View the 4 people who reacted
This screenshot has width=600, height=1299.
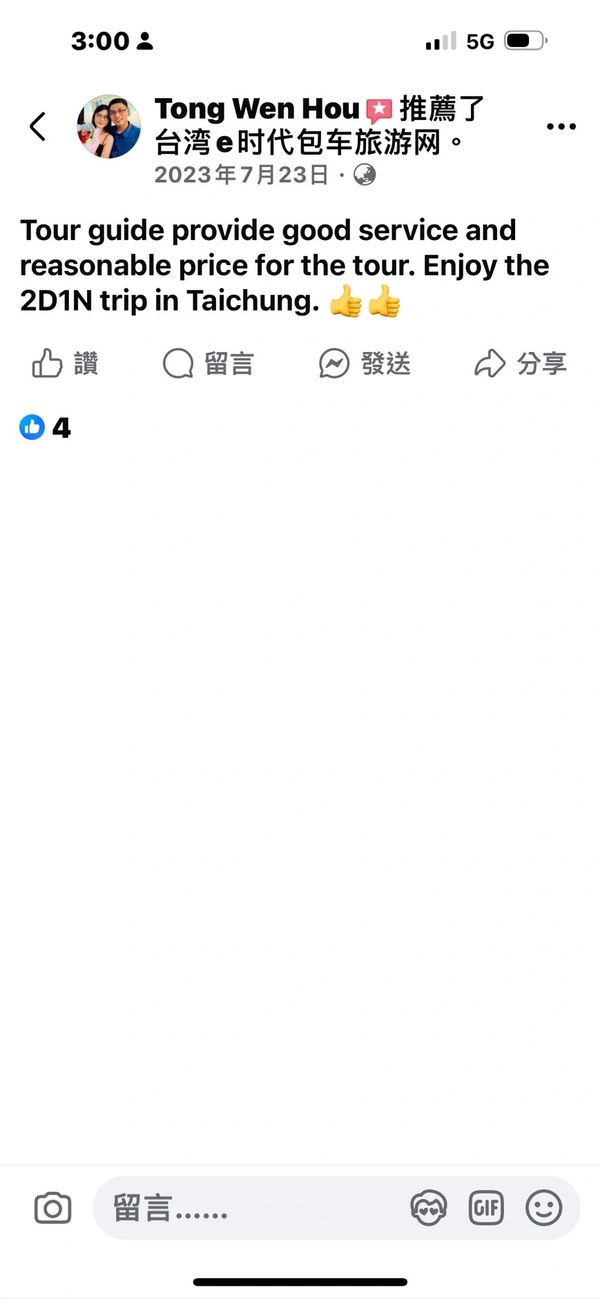point(45,428)
